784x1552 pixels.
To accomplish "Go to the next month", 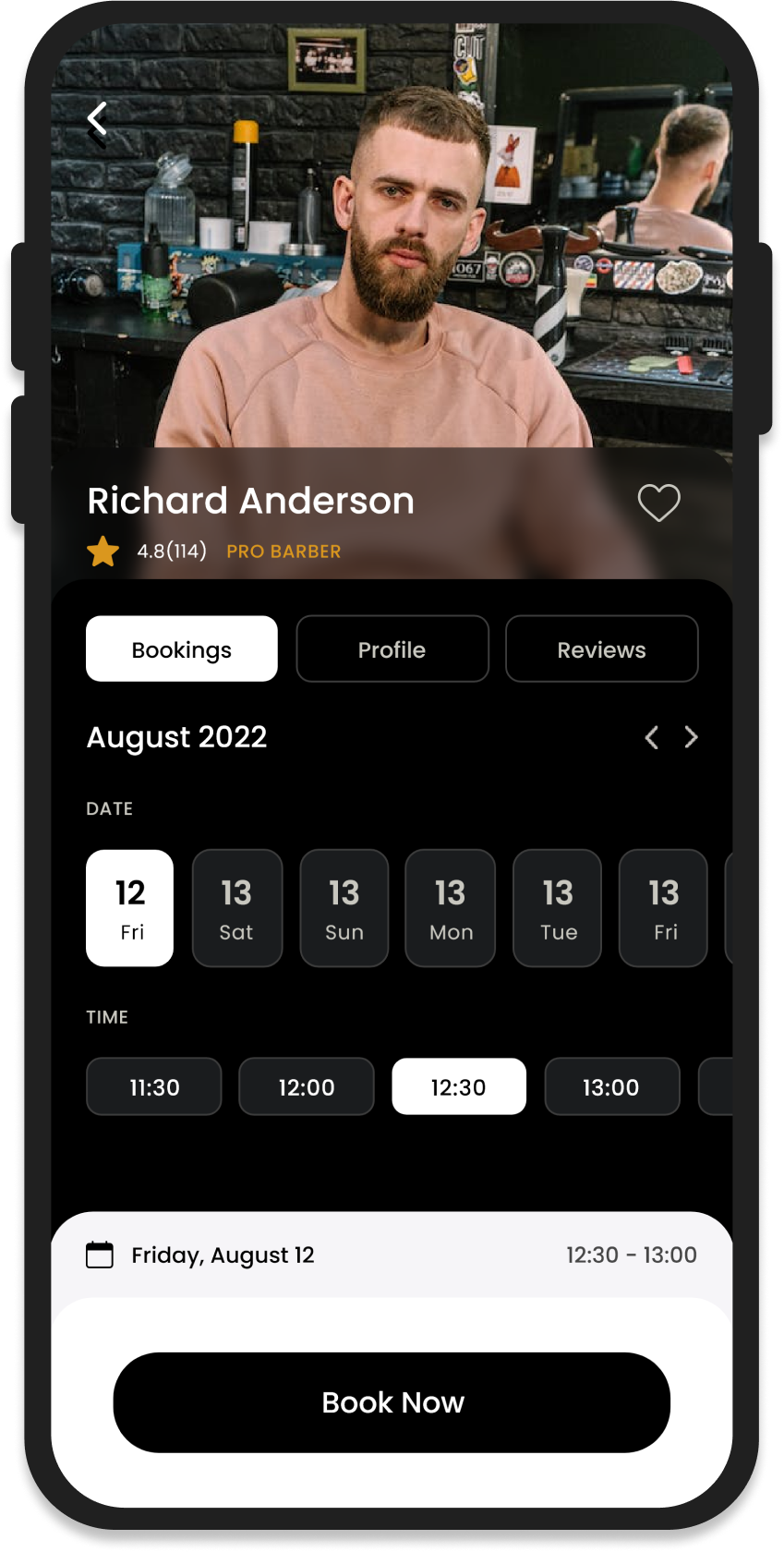I will pos(691,737).
